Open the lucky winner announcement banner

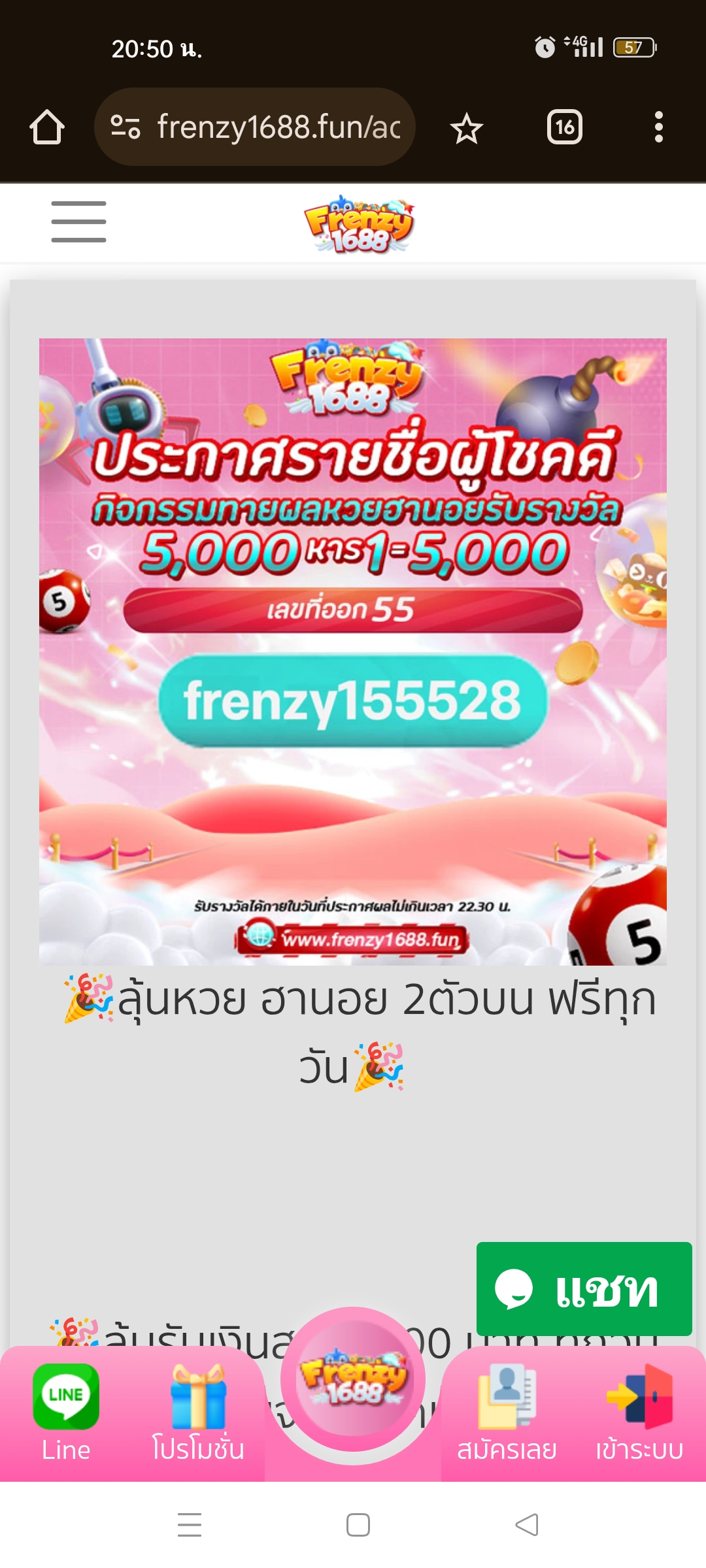[353, 651]
